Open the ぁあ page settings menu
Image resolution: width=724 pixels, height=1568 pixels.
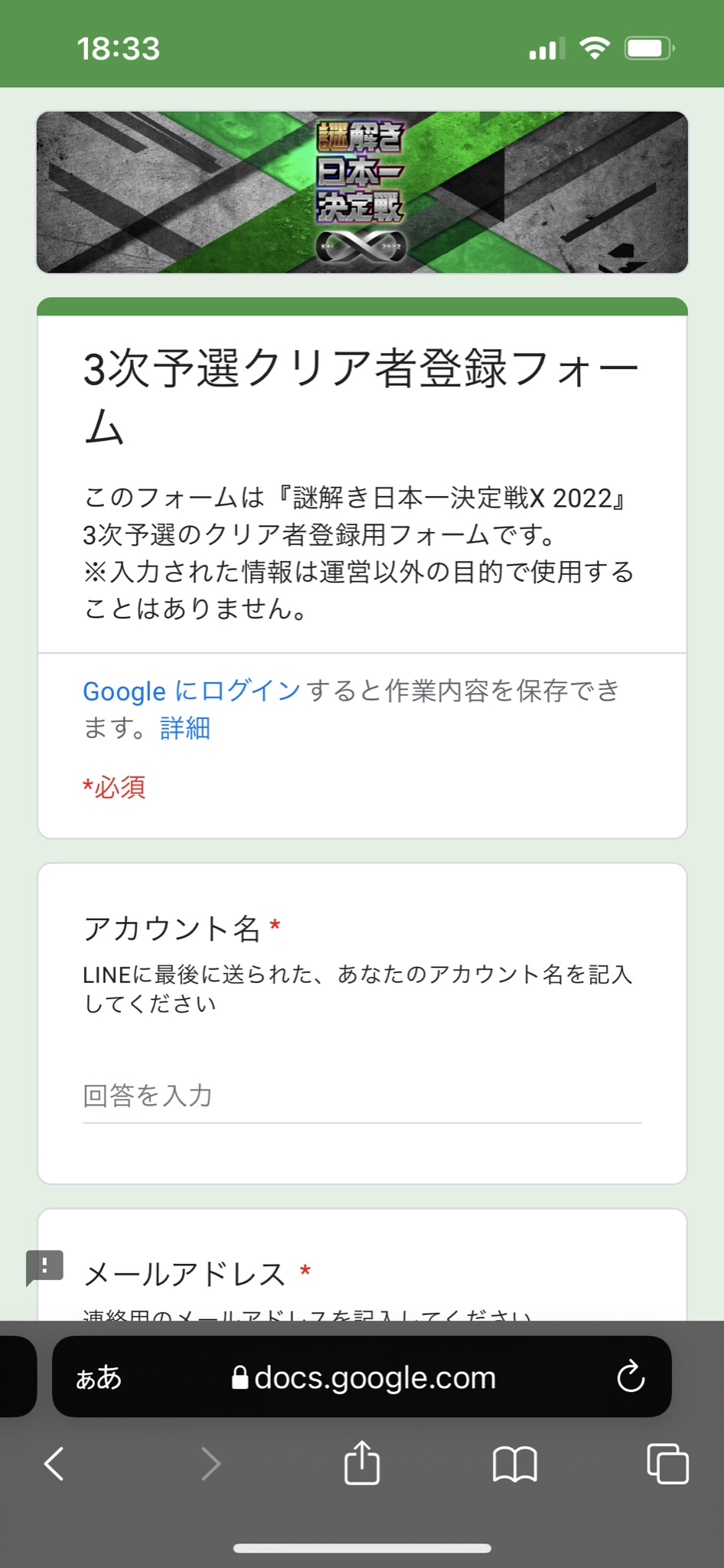(x=99, y=1377)
